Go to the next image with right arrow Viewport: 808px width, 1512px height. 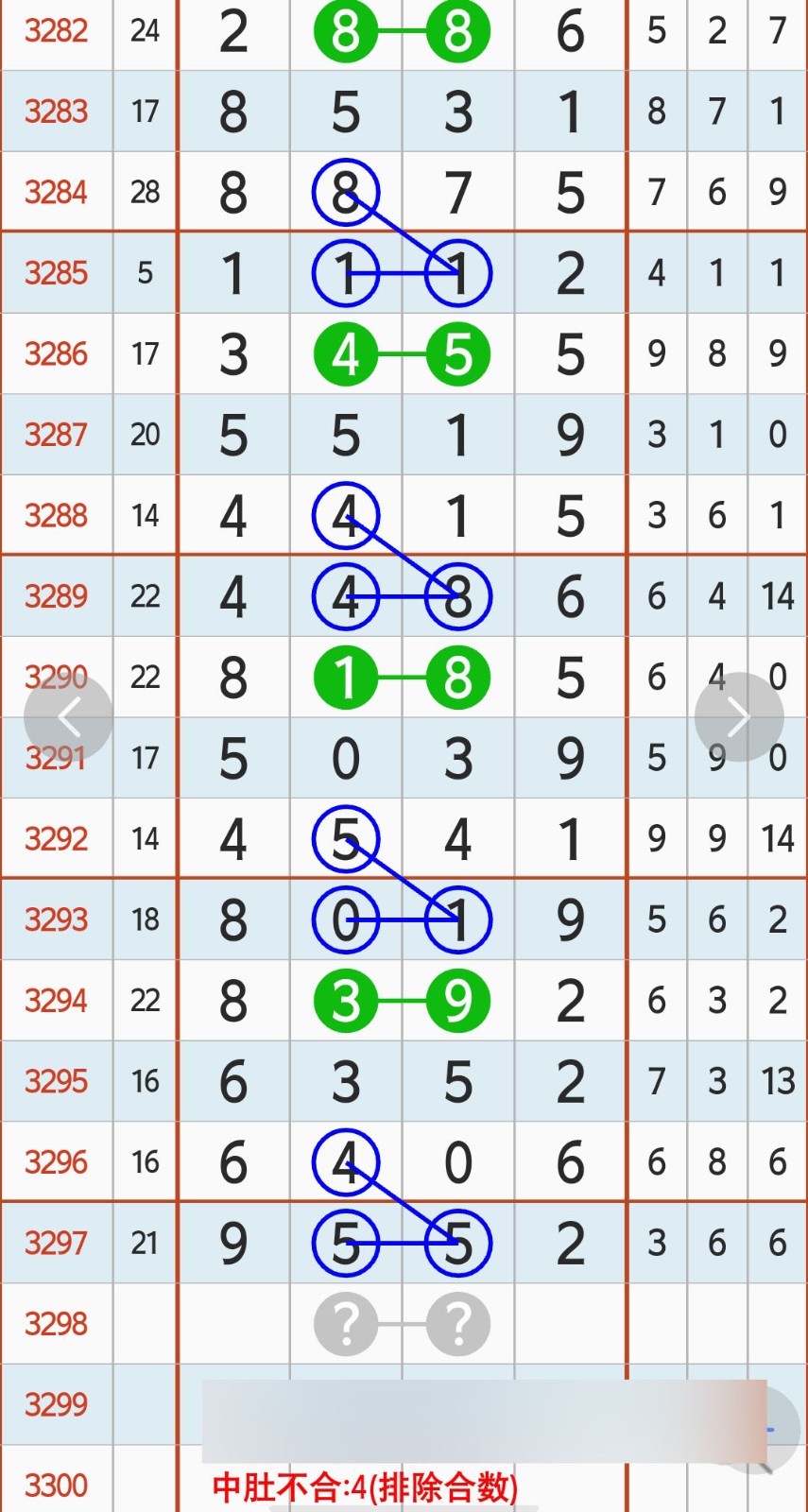coord(739,717)
